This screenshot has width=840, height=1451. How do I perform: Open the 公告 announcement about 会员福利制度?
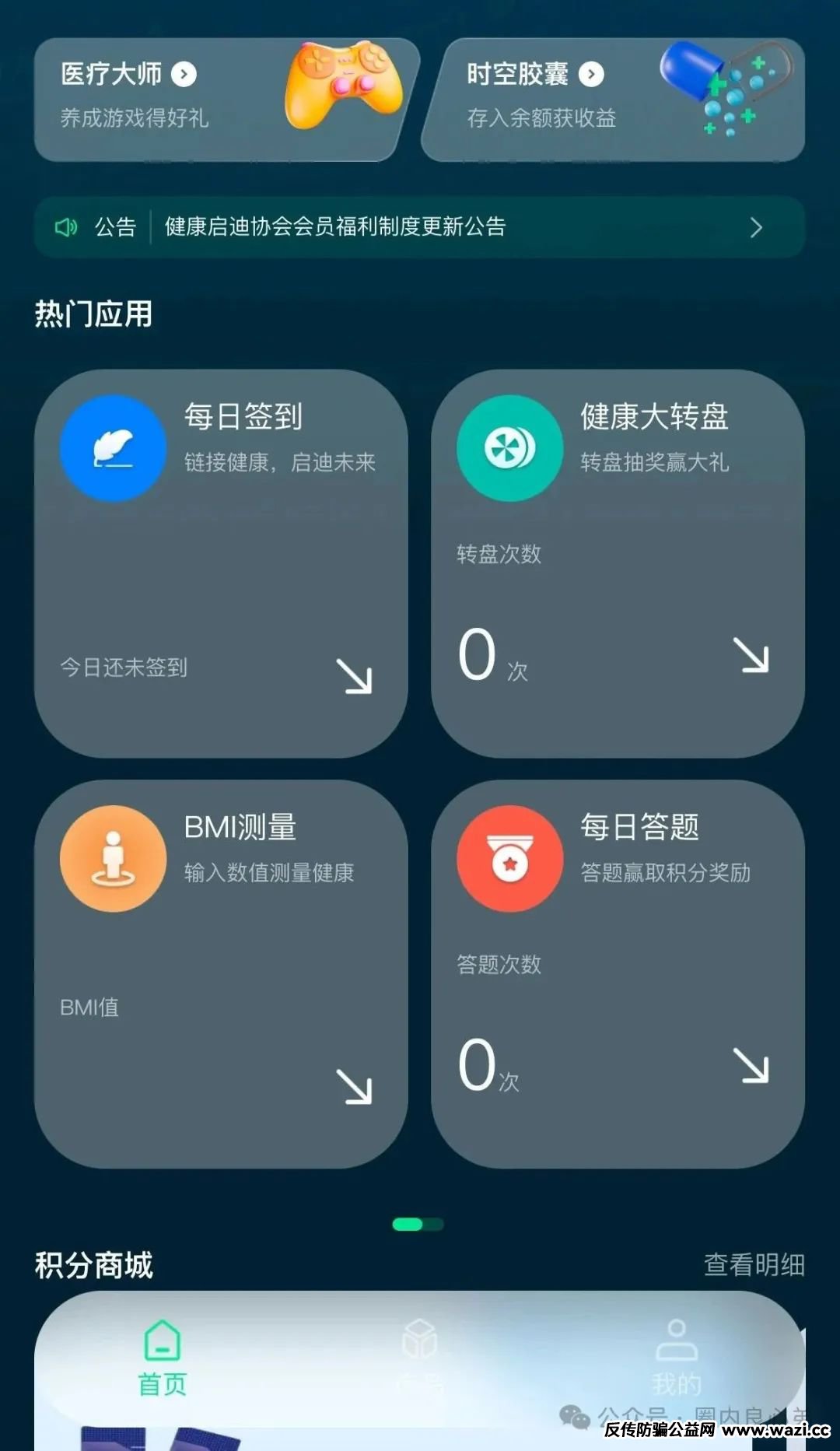click(x=418, y=227)
